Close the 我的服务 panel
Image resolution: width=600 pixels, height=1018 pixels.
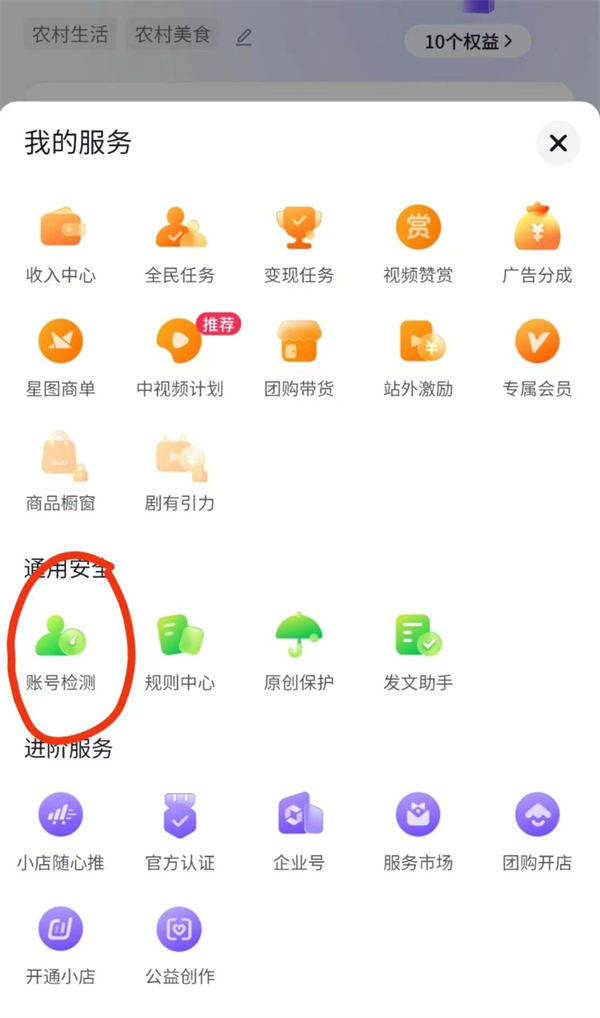coord(558,143)
